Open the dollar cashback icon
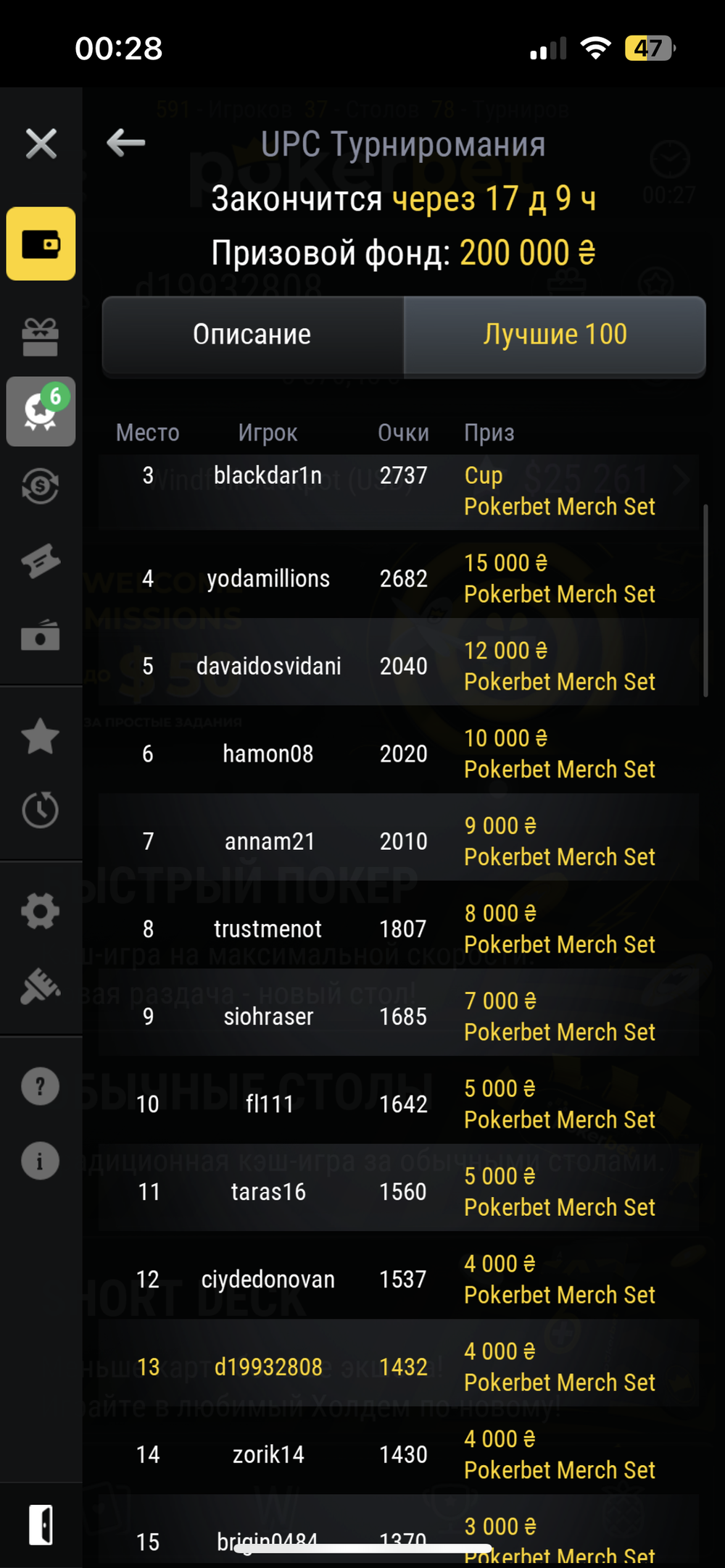725x1568 pixels. point(41,486)
